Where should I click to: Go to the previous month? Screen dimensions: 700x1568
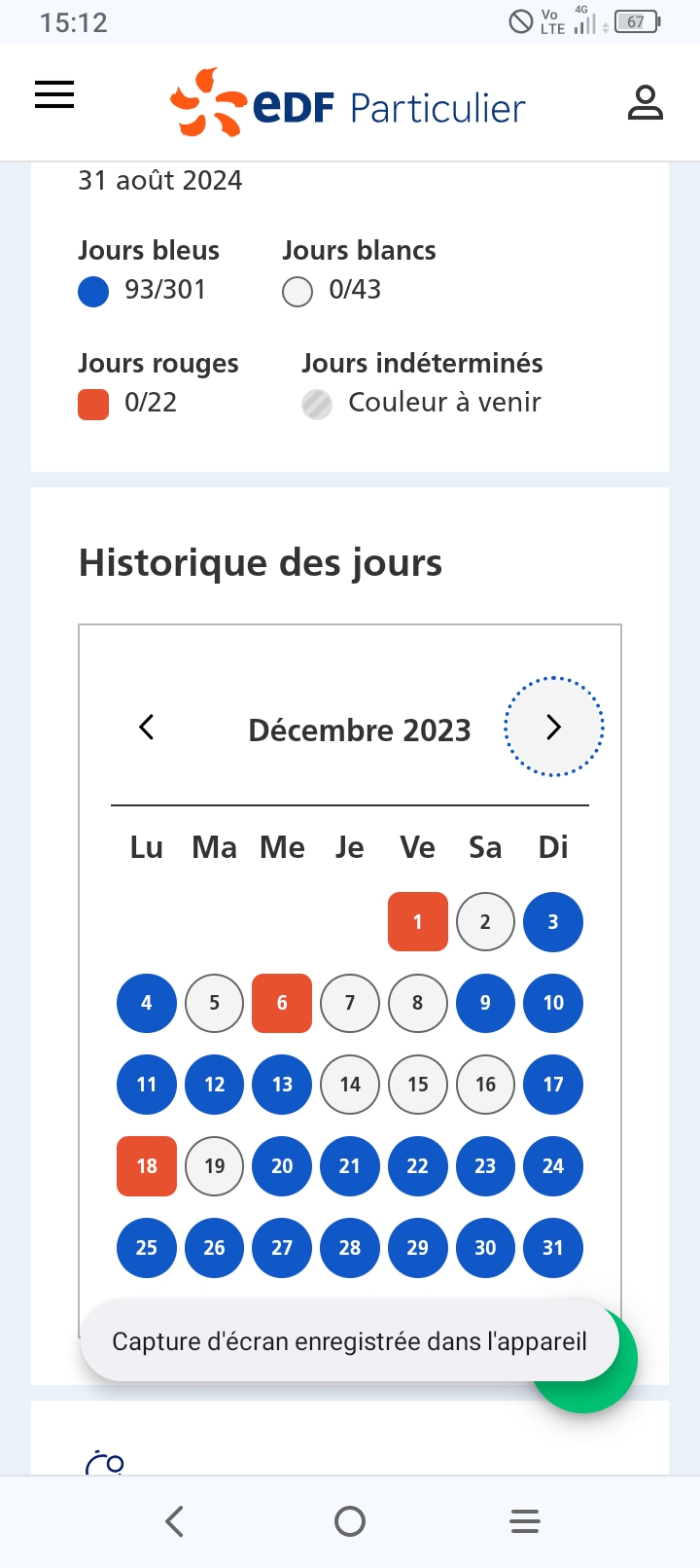147,727
